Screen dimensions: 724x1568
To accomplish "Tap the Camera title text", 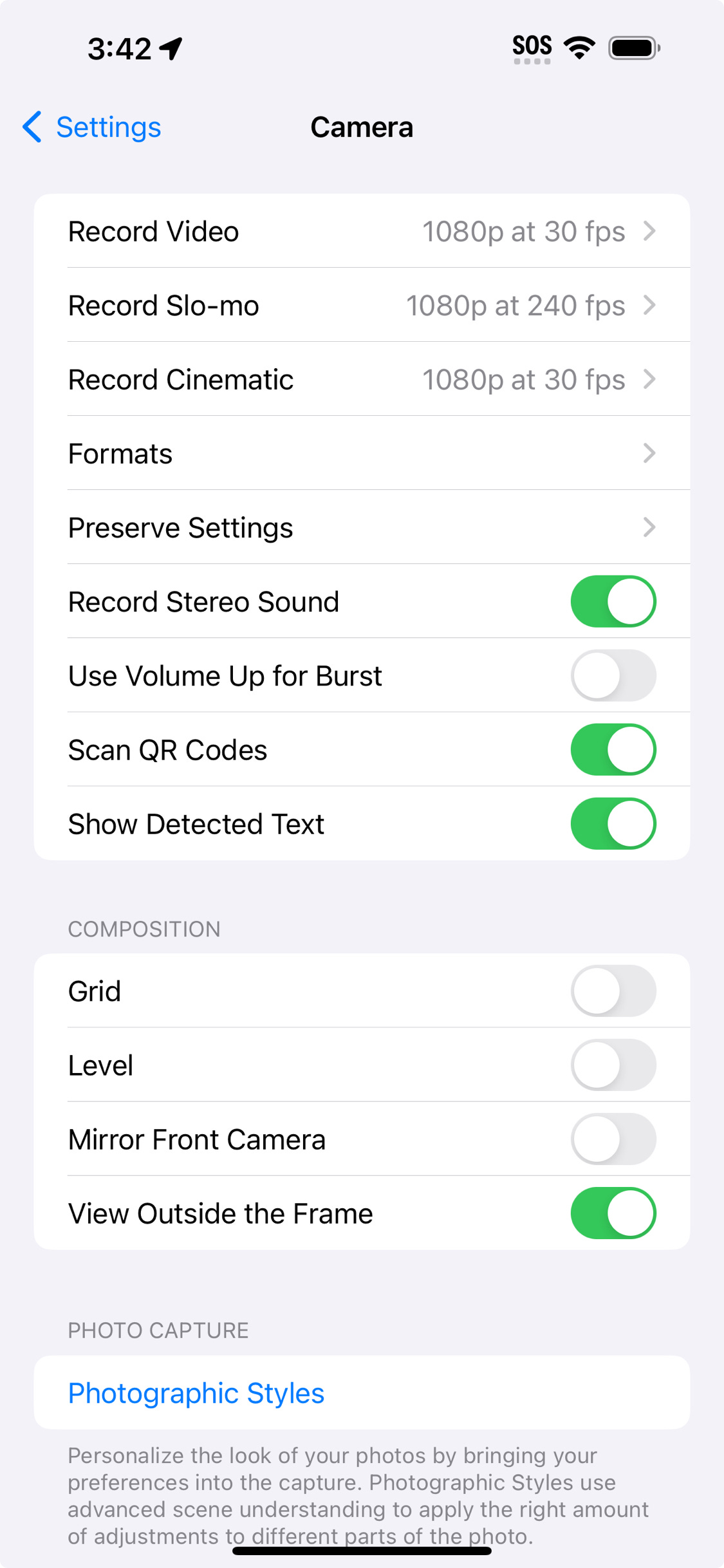I will click(362, 127).
